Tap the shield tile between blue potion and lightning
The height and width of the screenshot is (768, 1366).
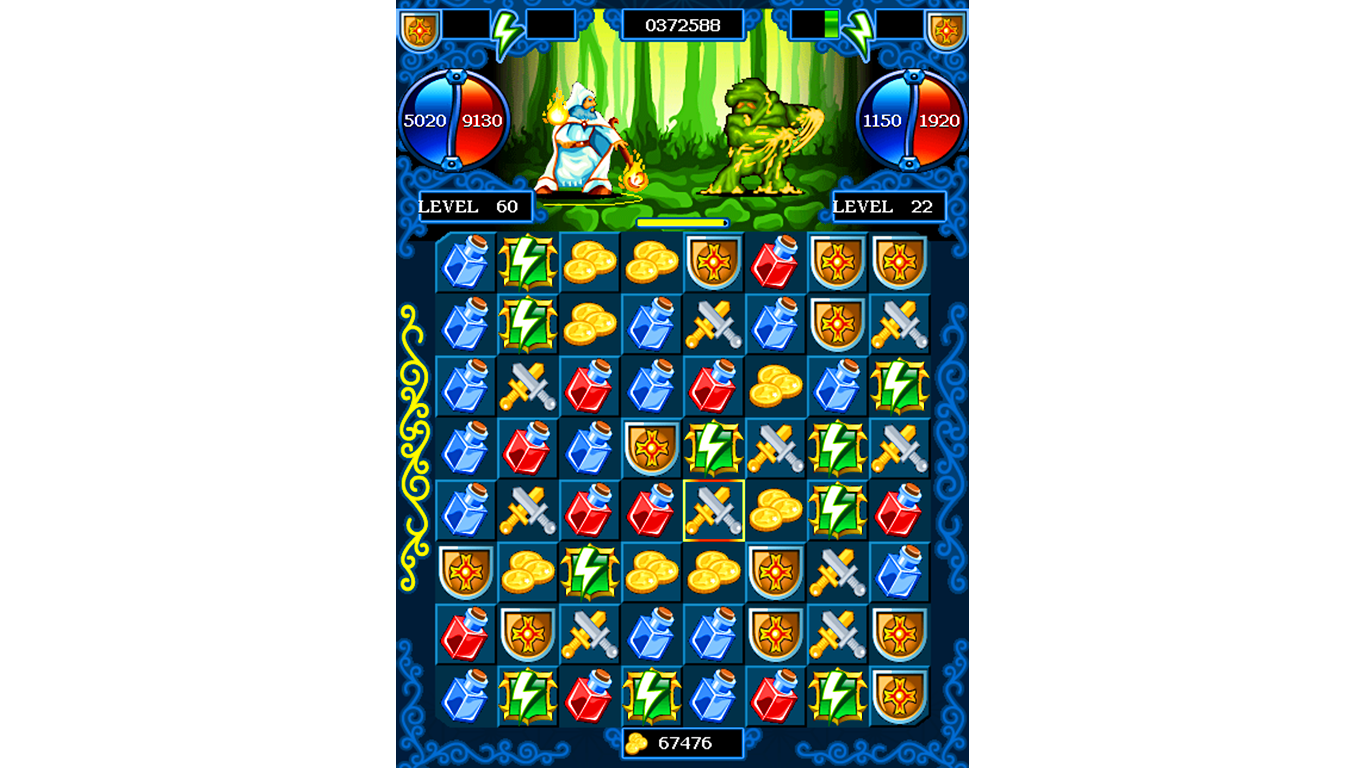pyautogui.click(x=651, y=448)
